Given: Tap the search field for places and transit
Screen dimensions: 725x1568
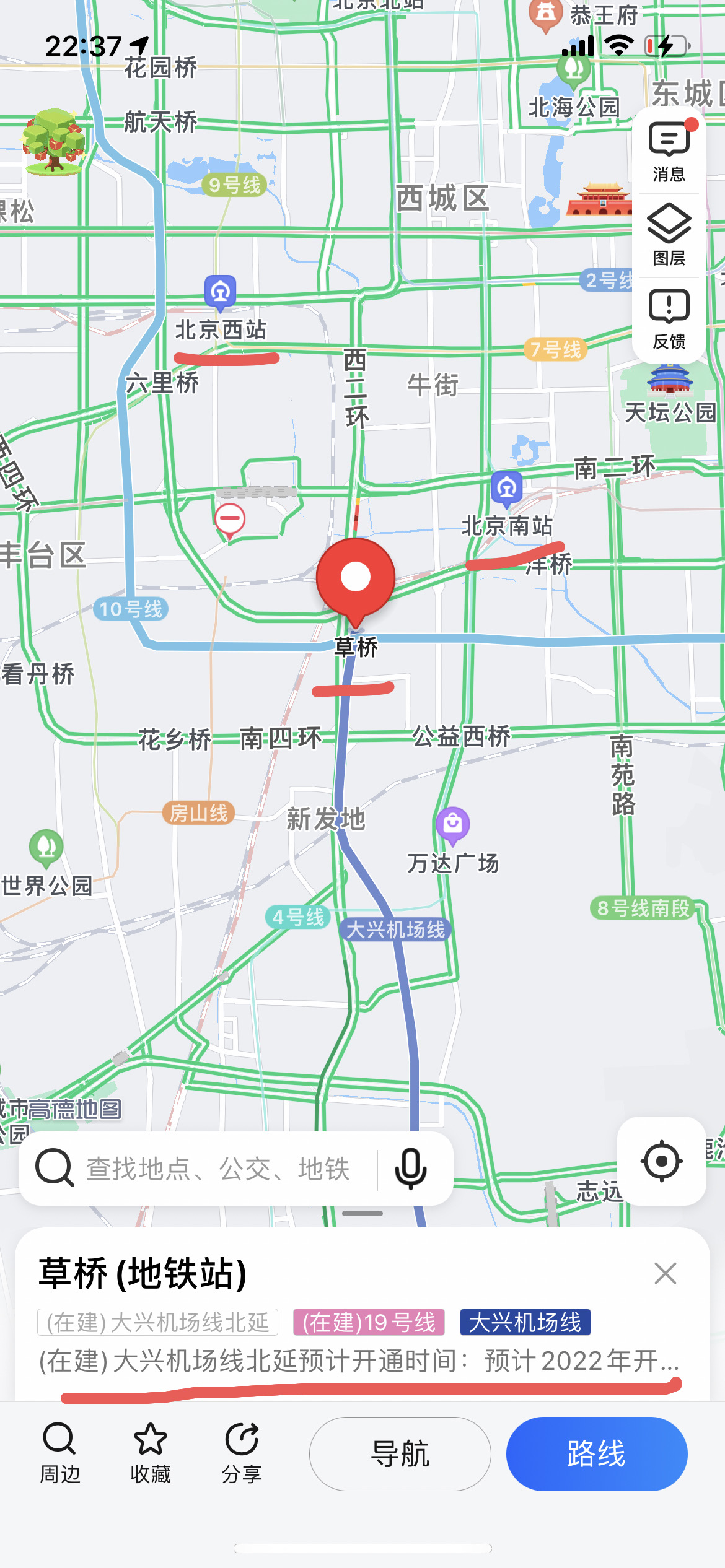Looking at the screenshot, I should (217, 1169).
